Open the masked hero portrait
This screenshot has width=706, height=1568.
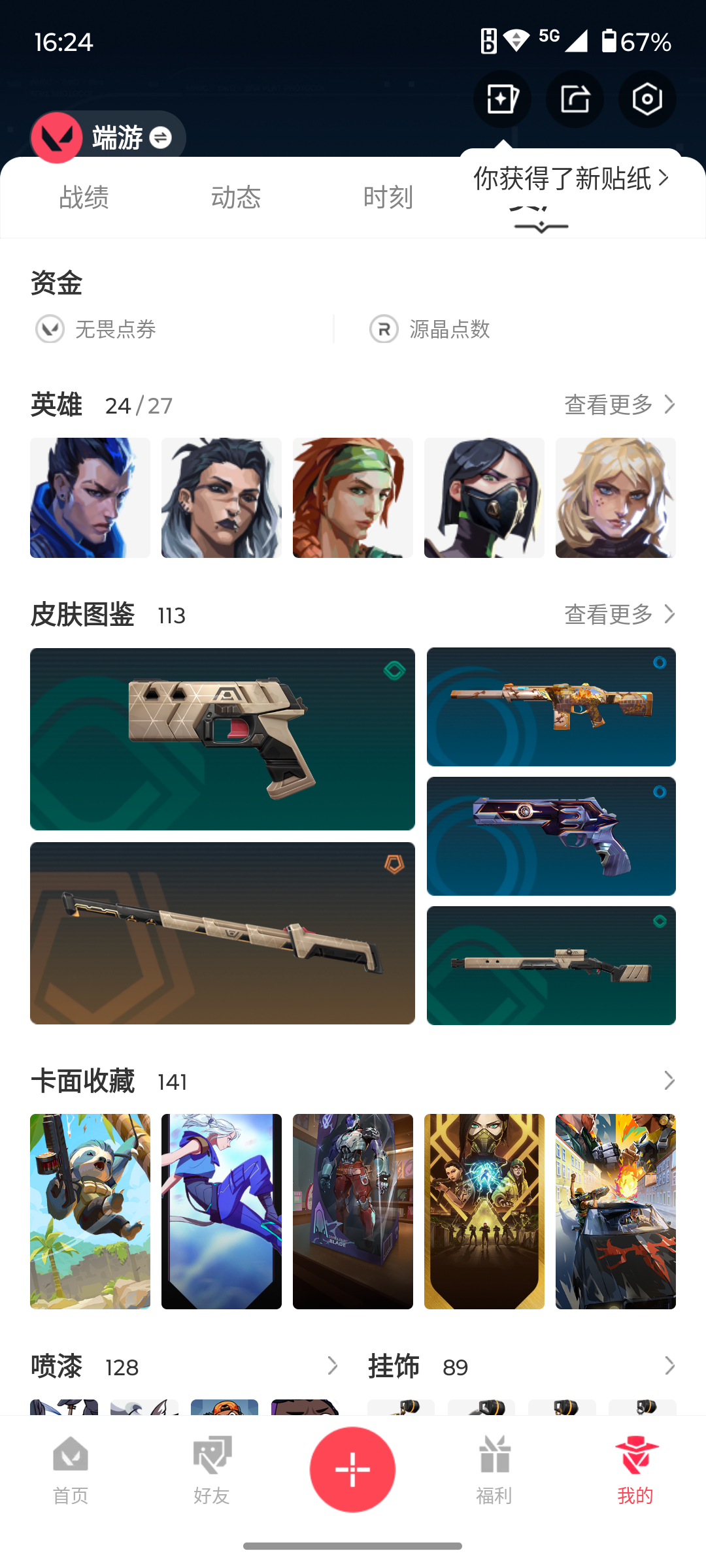coord(484,498)
